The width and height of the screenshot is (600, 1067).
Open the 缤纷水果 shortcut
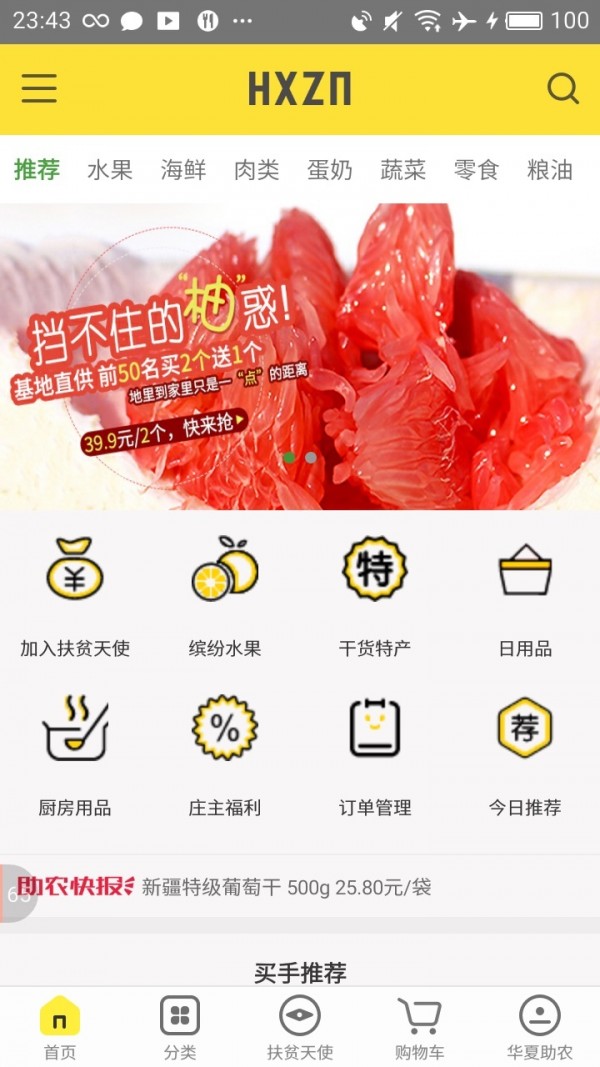tap(225, 595)
